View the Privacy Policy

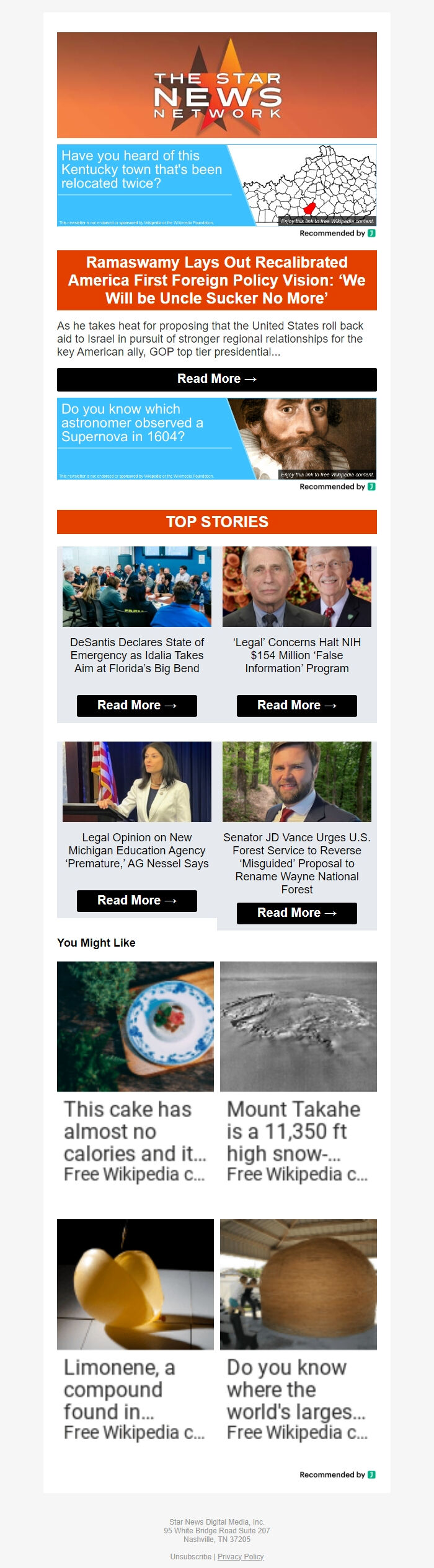241,1556
